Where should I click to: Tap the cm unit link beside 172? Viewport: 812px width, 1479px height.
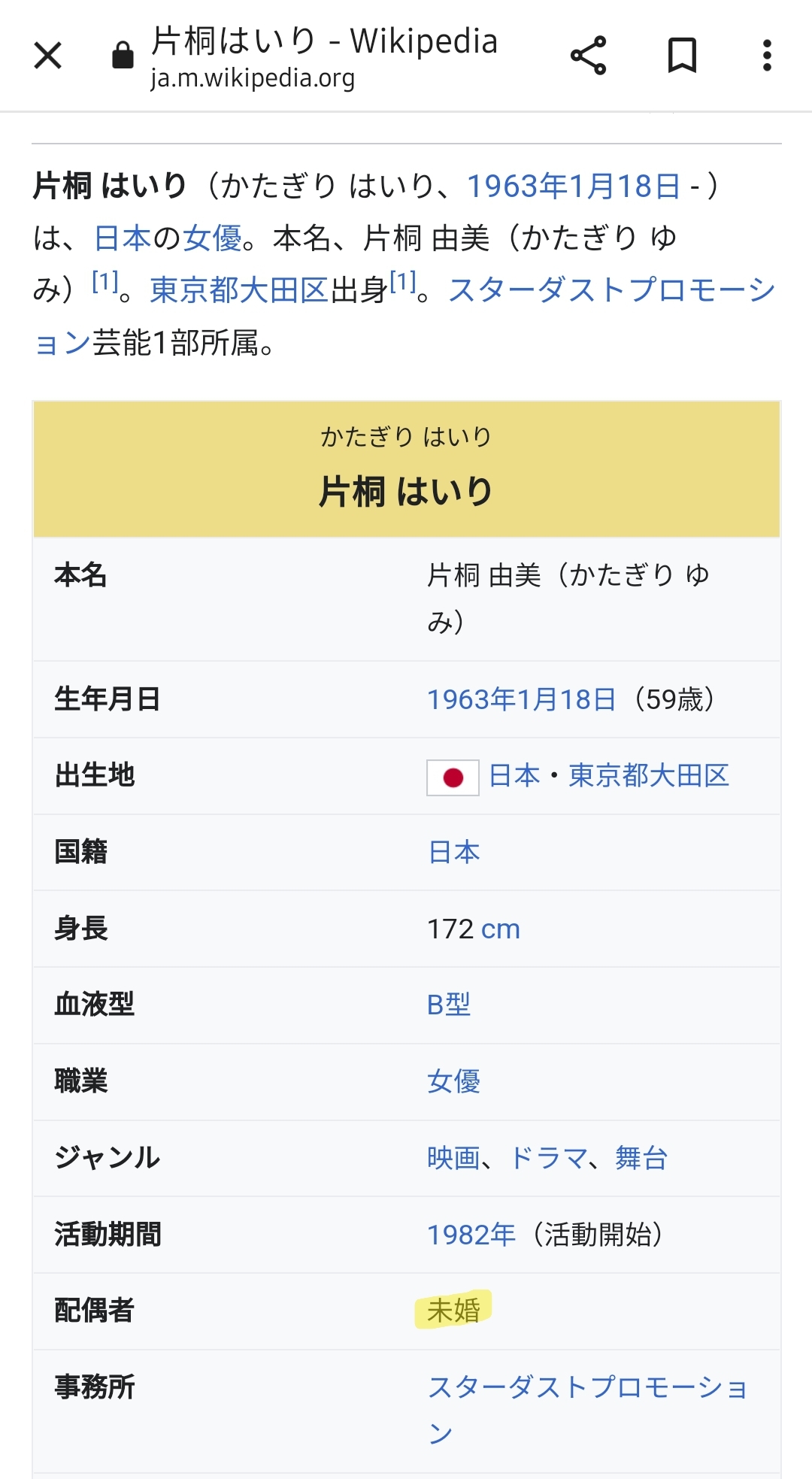click(x=501, y=929)
